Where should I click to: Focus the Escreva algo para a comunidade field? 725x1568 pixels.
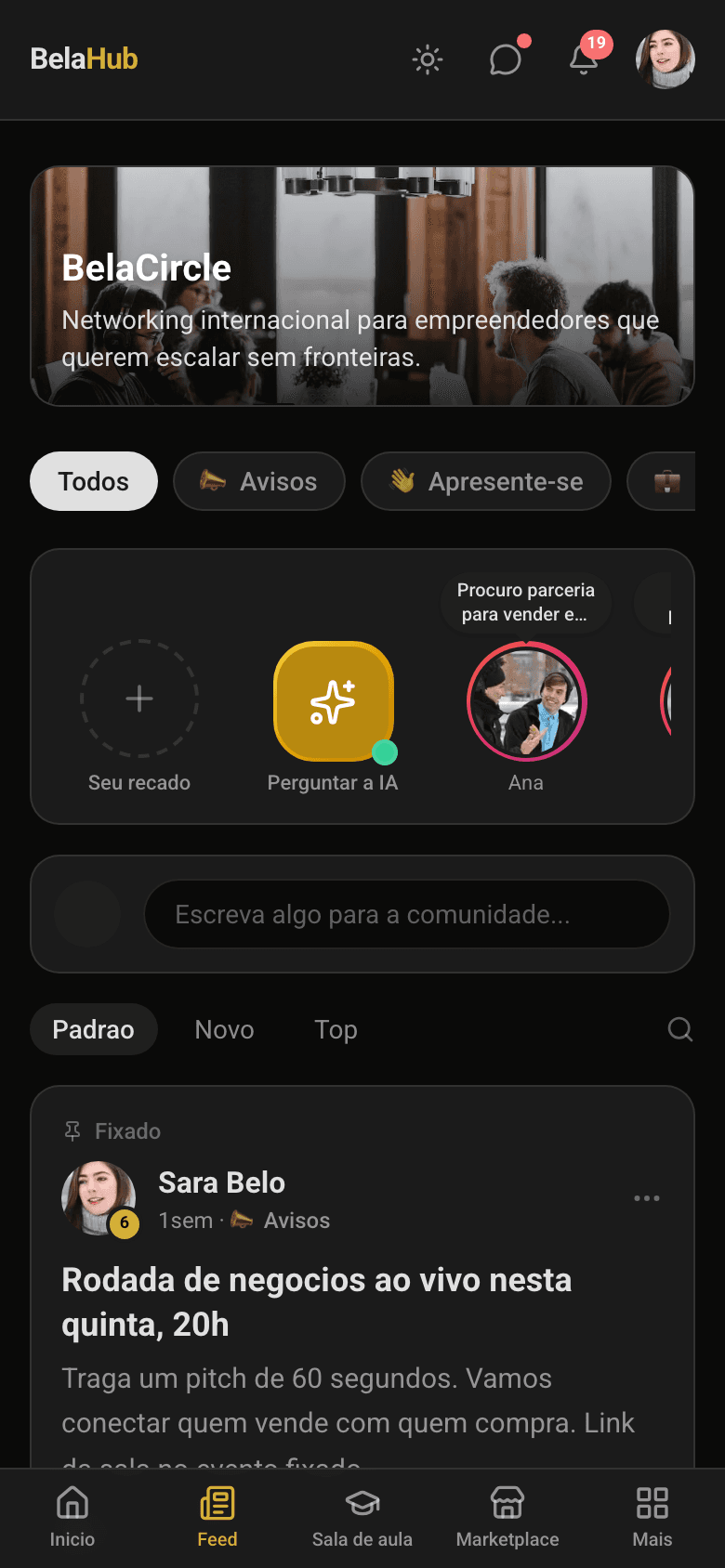click(407, 914)
